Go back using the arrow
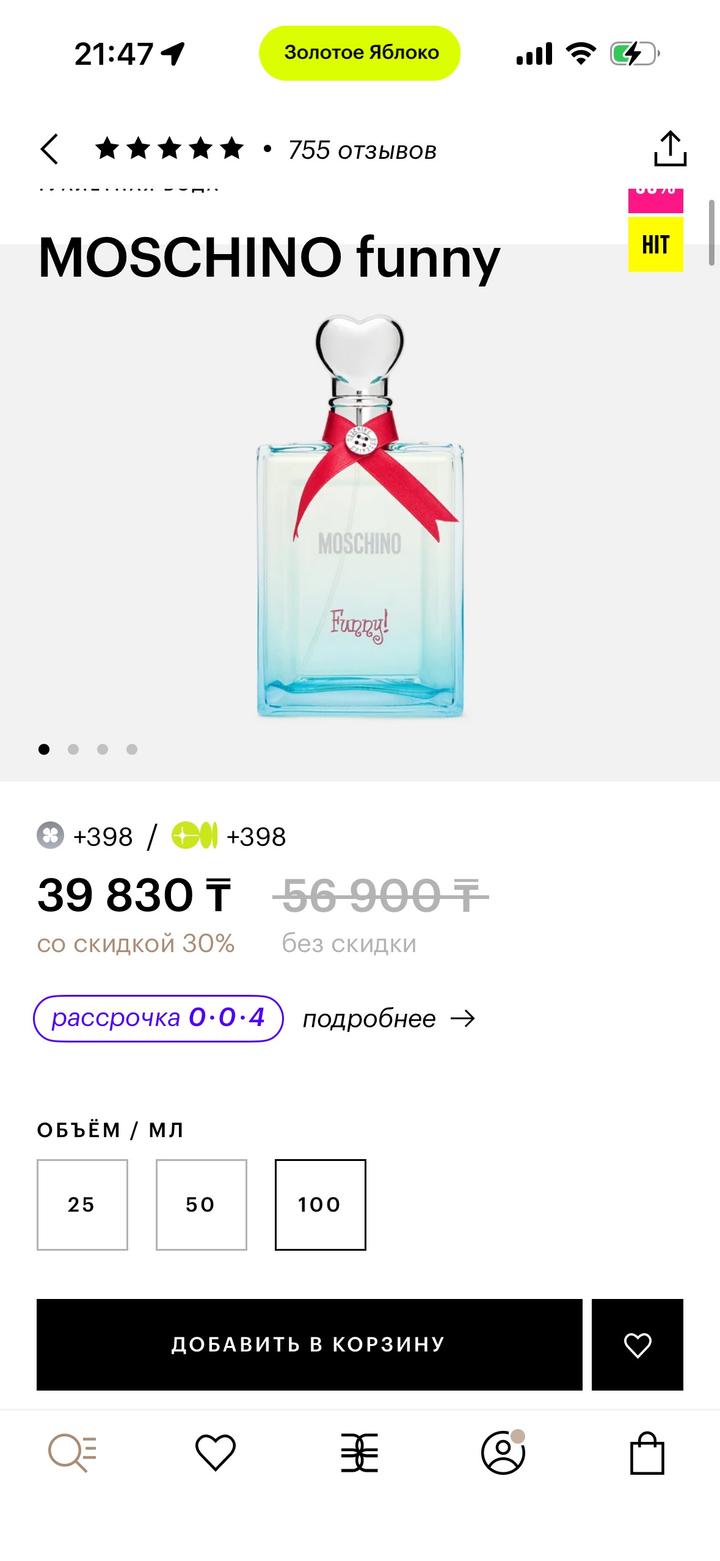720x1561 pixels. point(49,150)
